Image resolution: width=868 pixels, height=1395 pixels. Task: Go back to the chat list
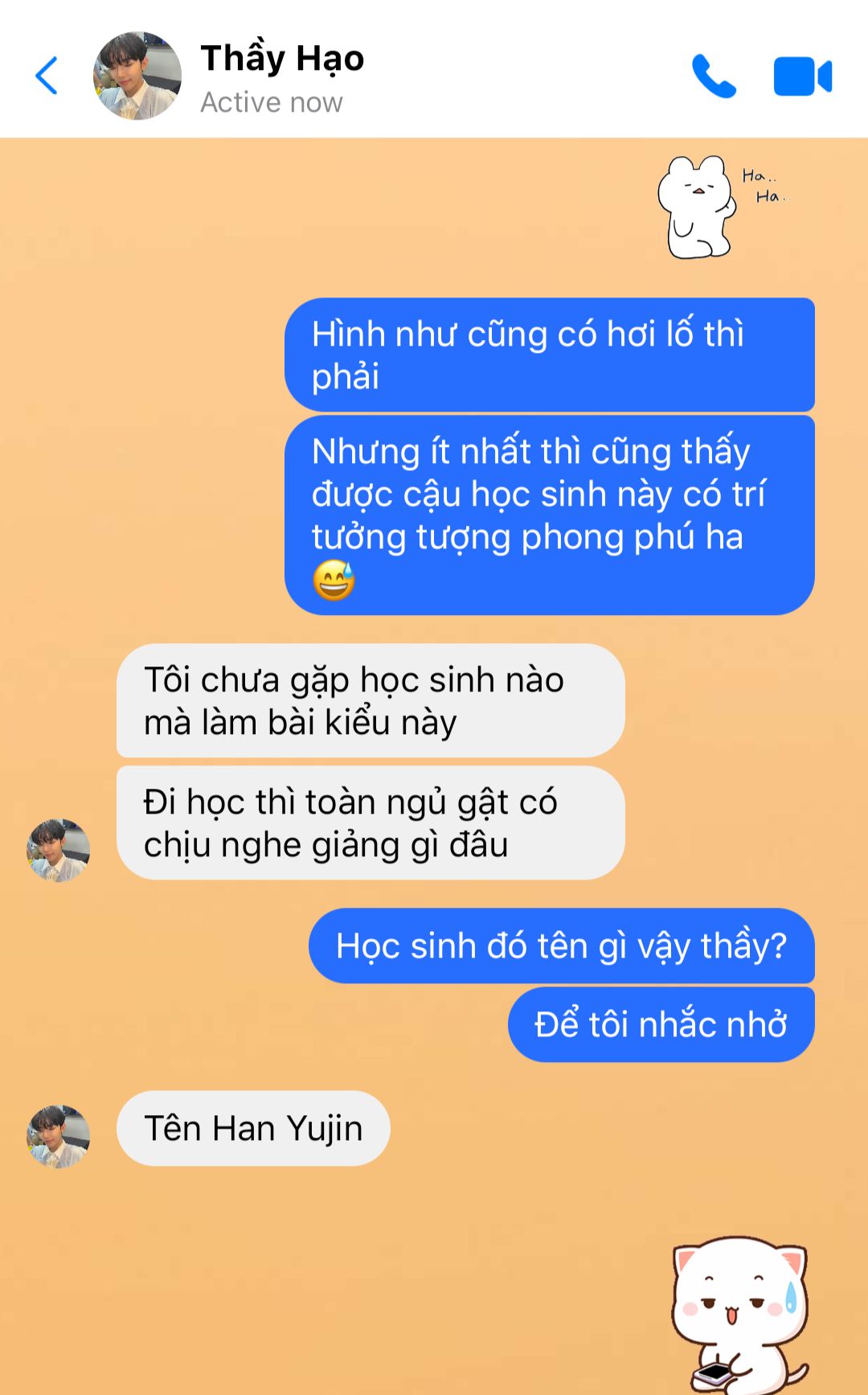(x=47, y=76)
